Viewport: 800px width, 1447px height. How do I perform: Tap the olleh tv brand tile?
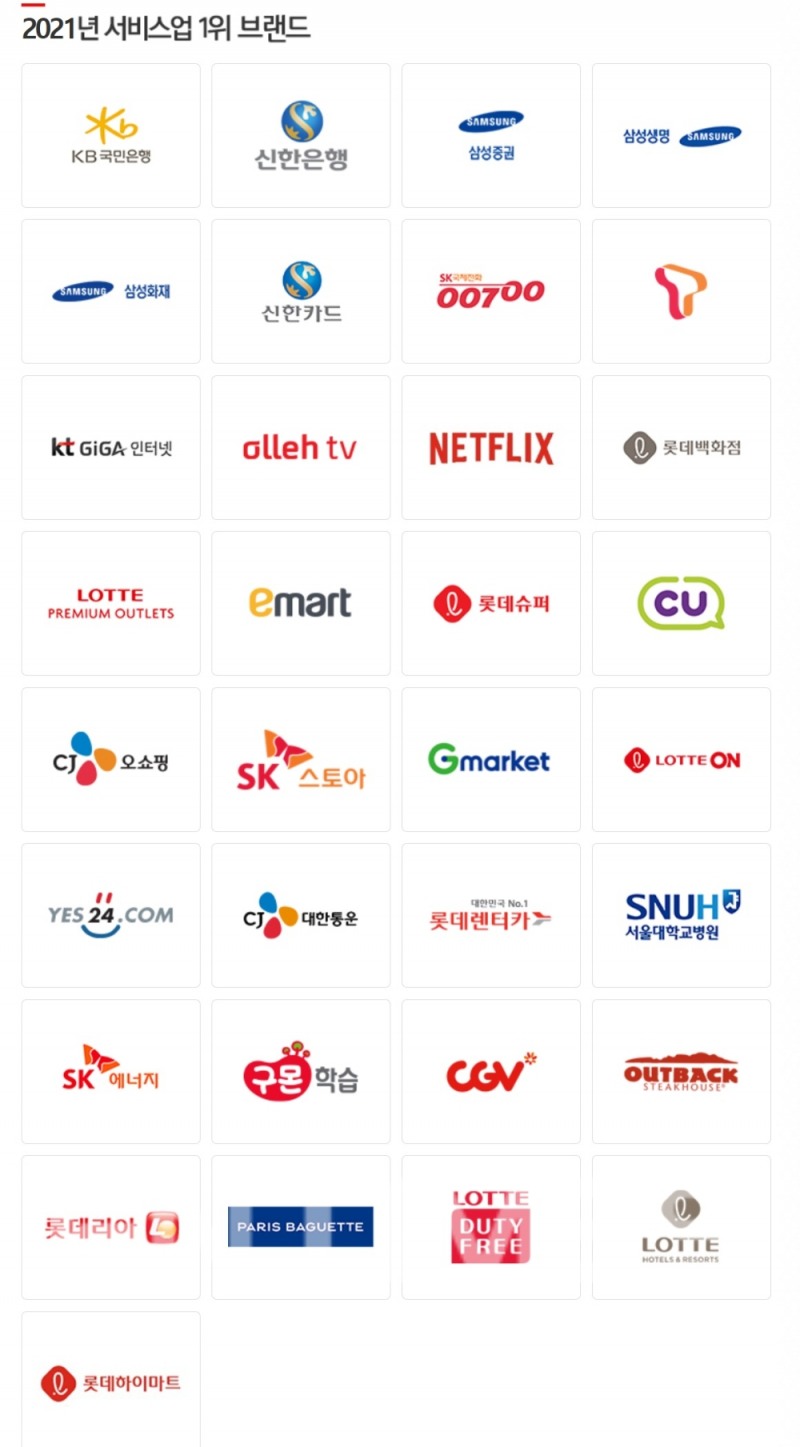click(x=301, y=448)
